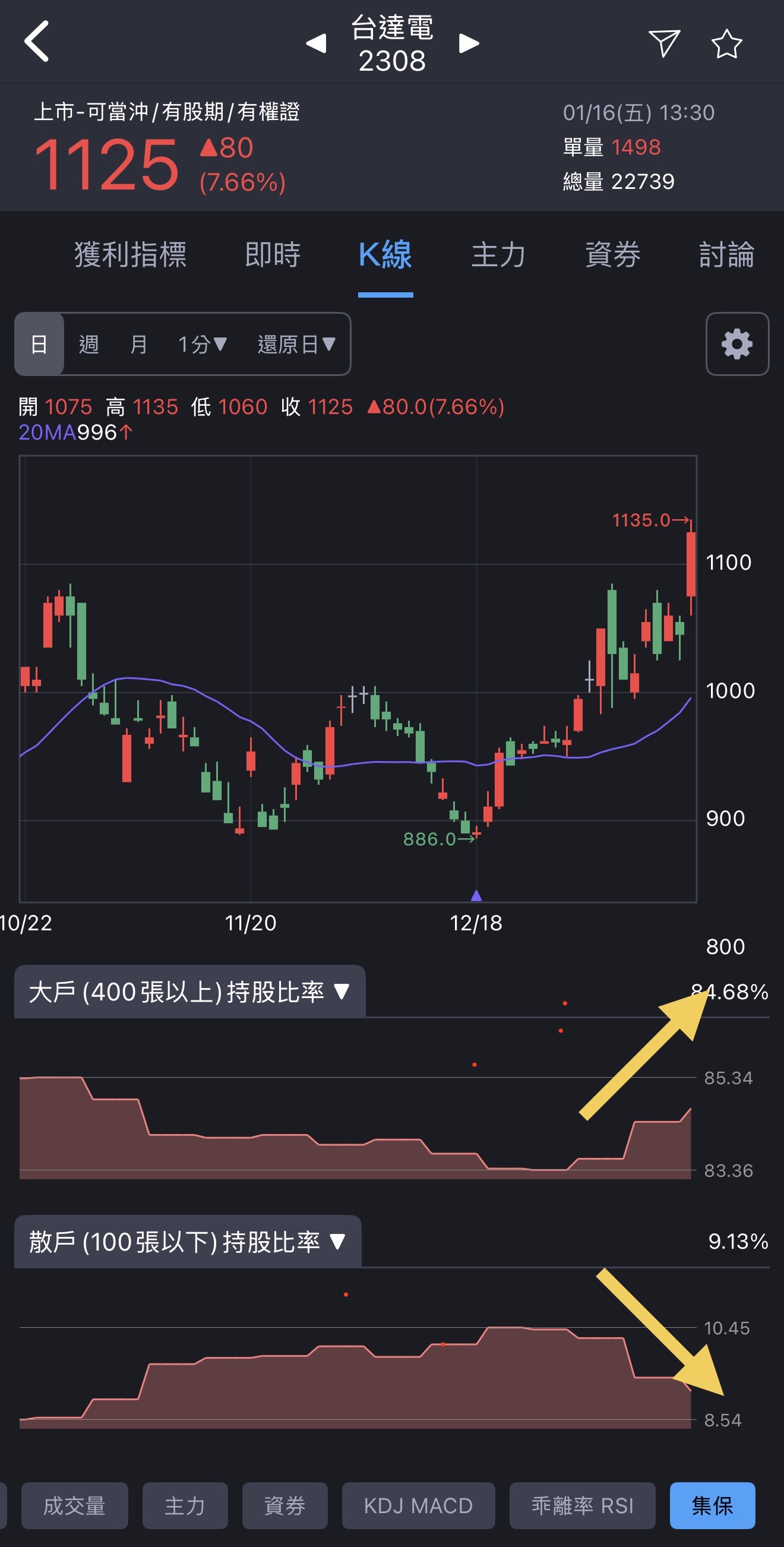Share this stock via paper plane icon
Image resolution: width=784 pixels, height=1547 pixels.
[665, 43]
